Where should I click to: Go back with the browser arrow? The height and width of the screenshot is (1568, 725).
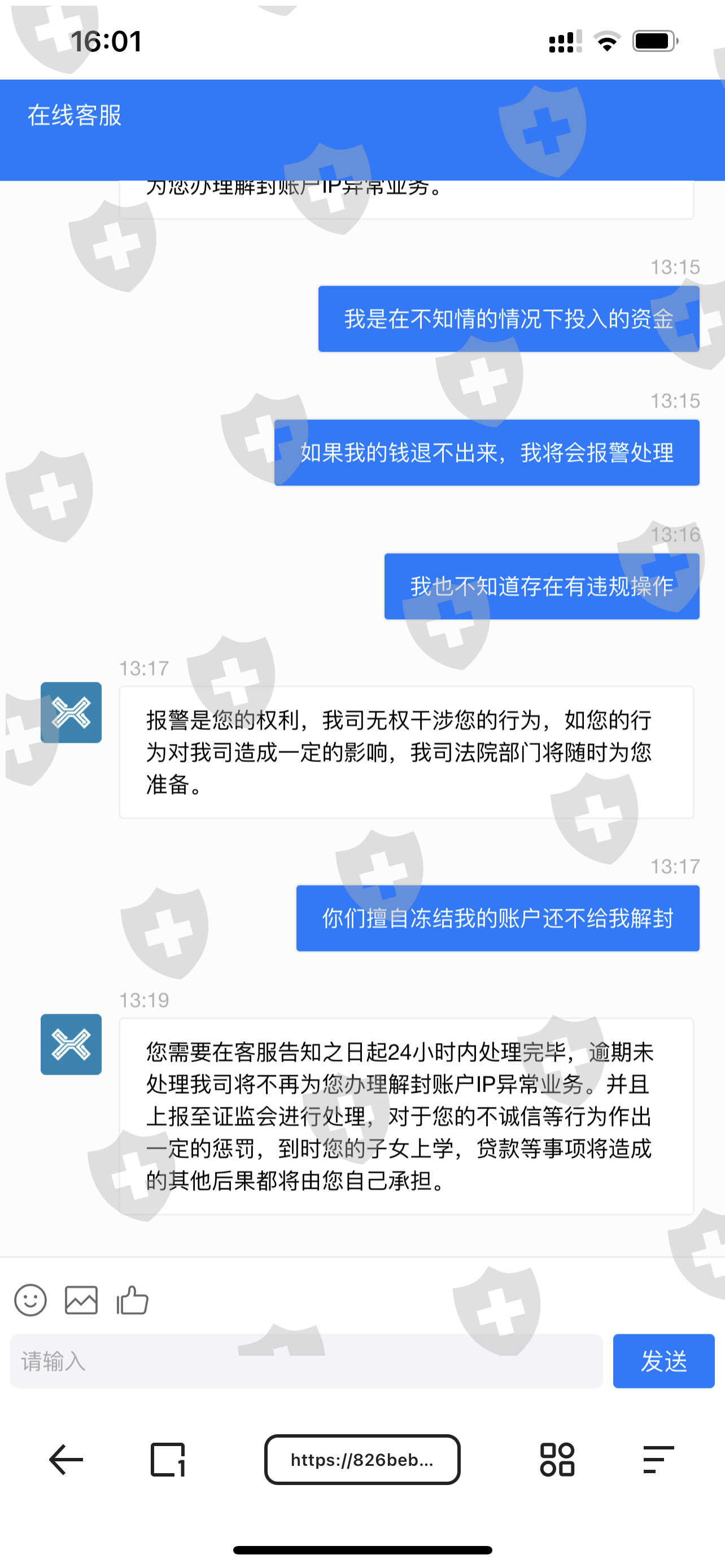point(65,1460)
